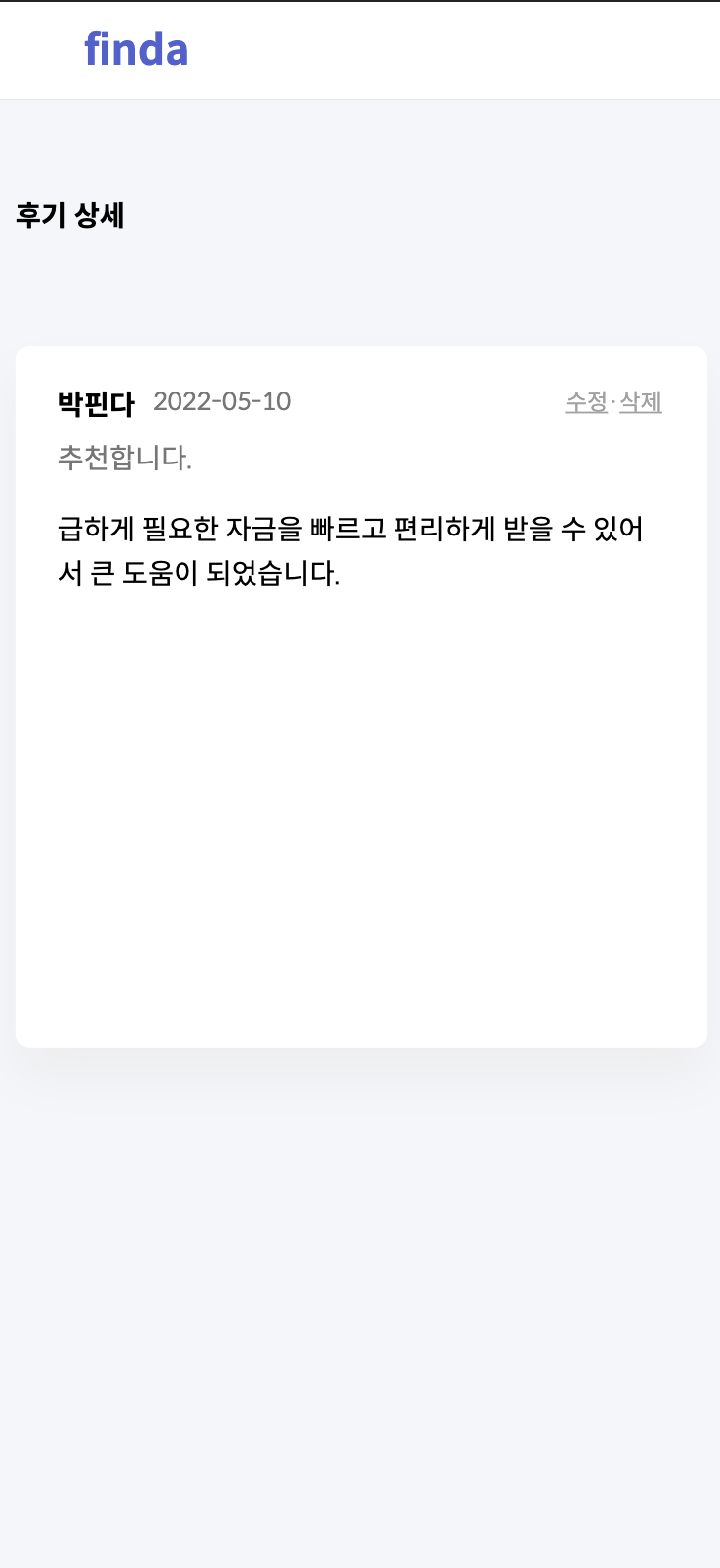The height and width of the screenshot is (1568, 720).
Task: Click the bold 박핀다 author label
Action: tap(96, 401)
